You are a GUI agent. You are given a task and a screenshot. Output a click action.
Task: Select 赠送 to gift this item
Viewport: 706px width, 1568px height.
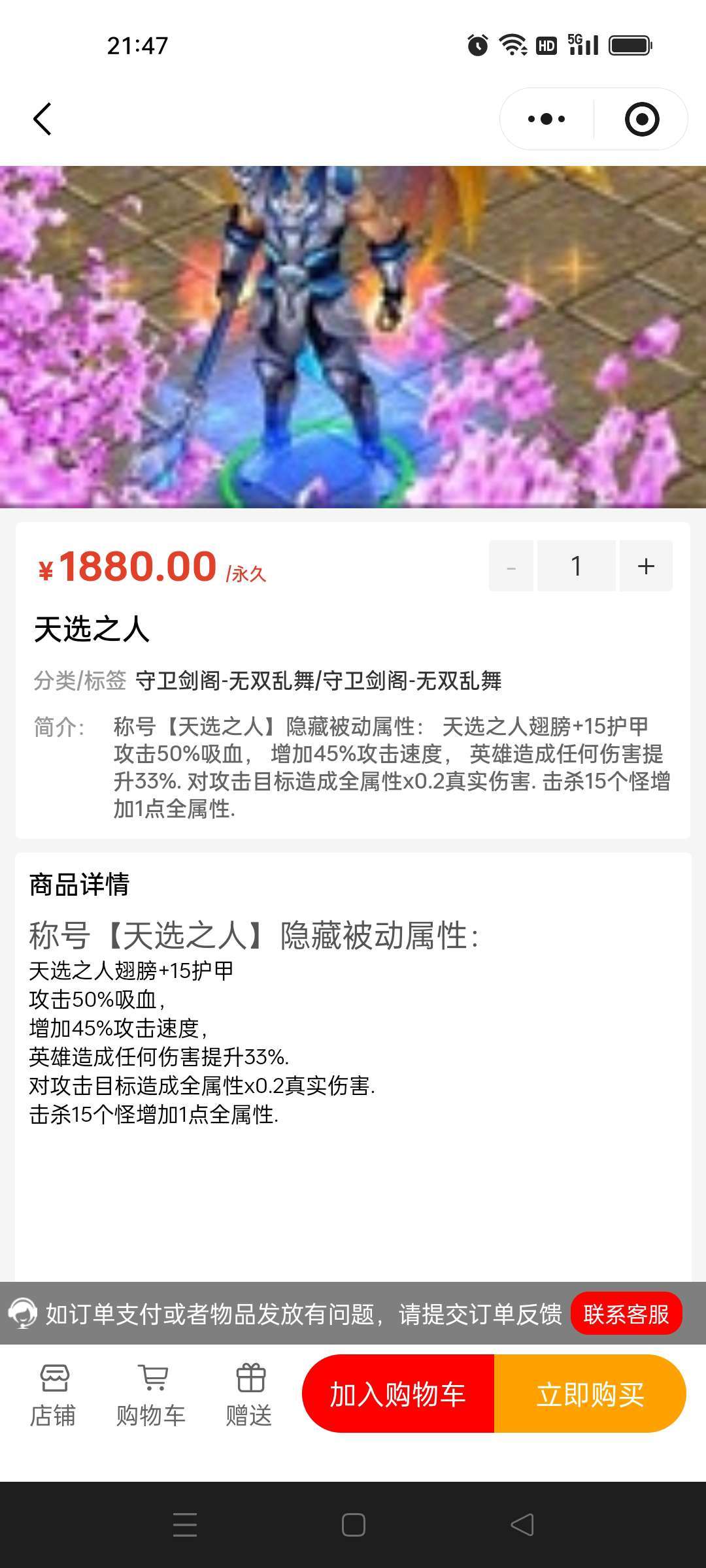click(250, 1395)
